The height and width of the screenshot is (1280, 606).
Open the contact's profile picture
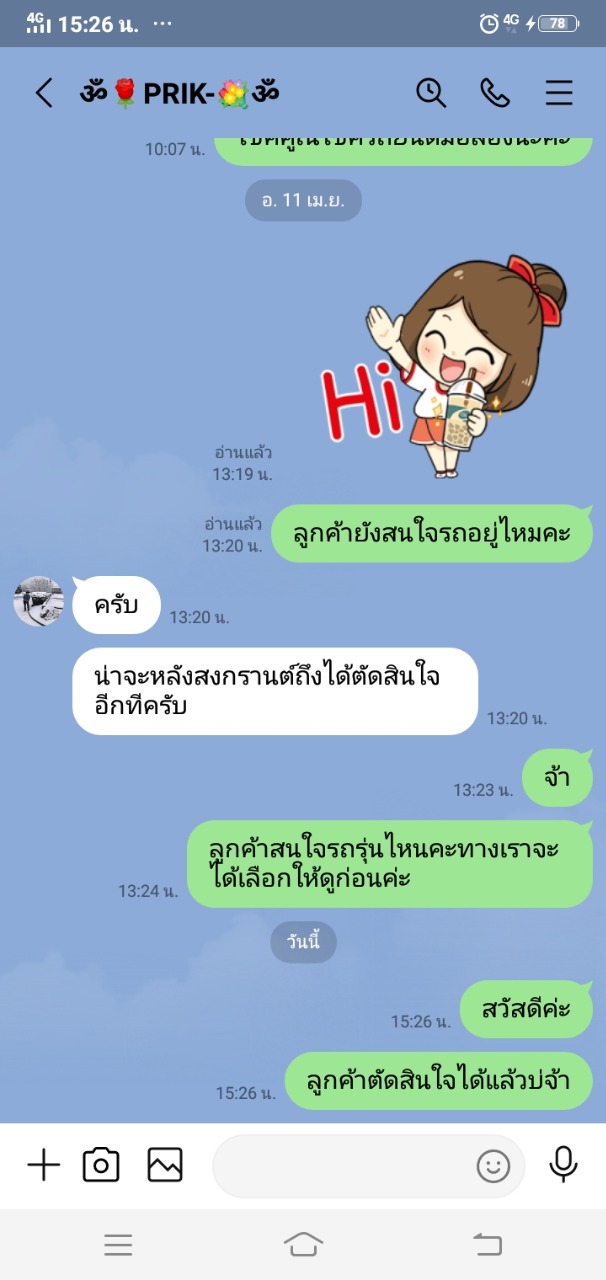click(39, 602)
